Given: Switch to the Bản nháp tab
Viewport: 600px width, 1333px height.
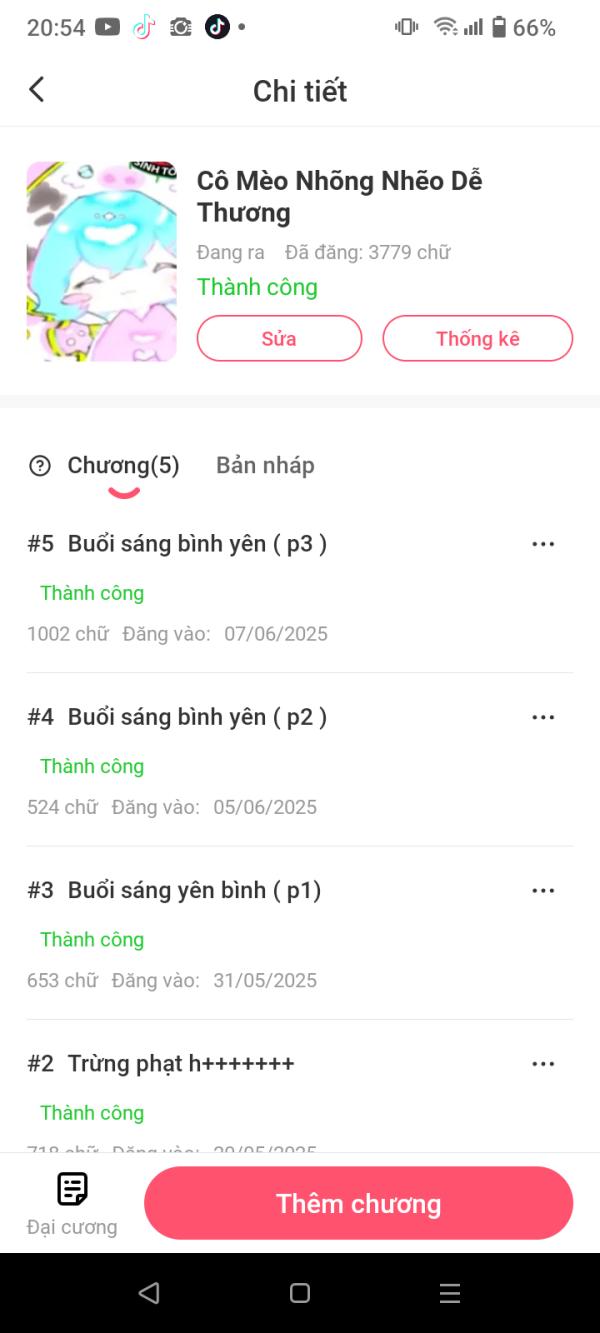Looking at the screenshot, I should tap(265, 465).
